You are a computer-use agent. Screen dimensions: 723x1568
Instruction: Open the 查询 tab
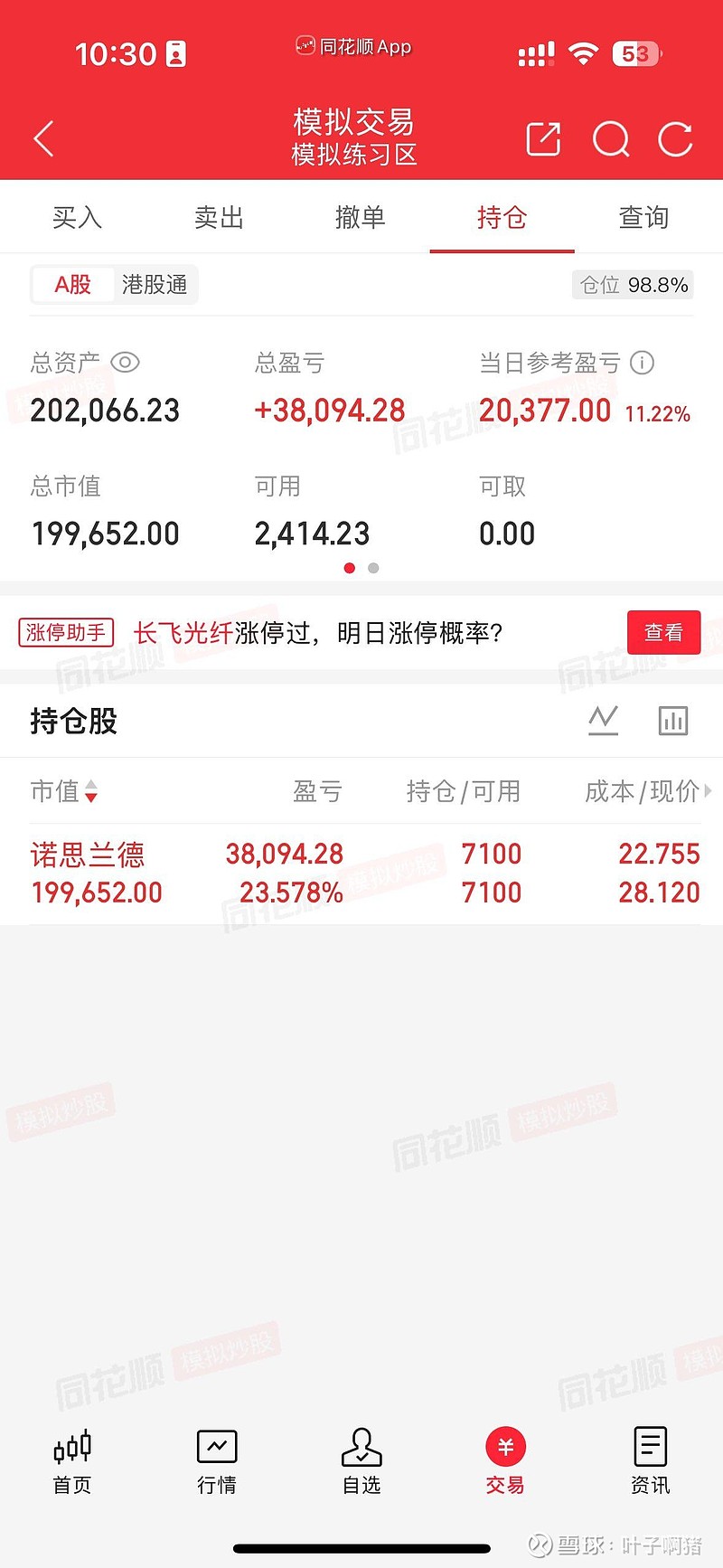[x=643, y=218]
